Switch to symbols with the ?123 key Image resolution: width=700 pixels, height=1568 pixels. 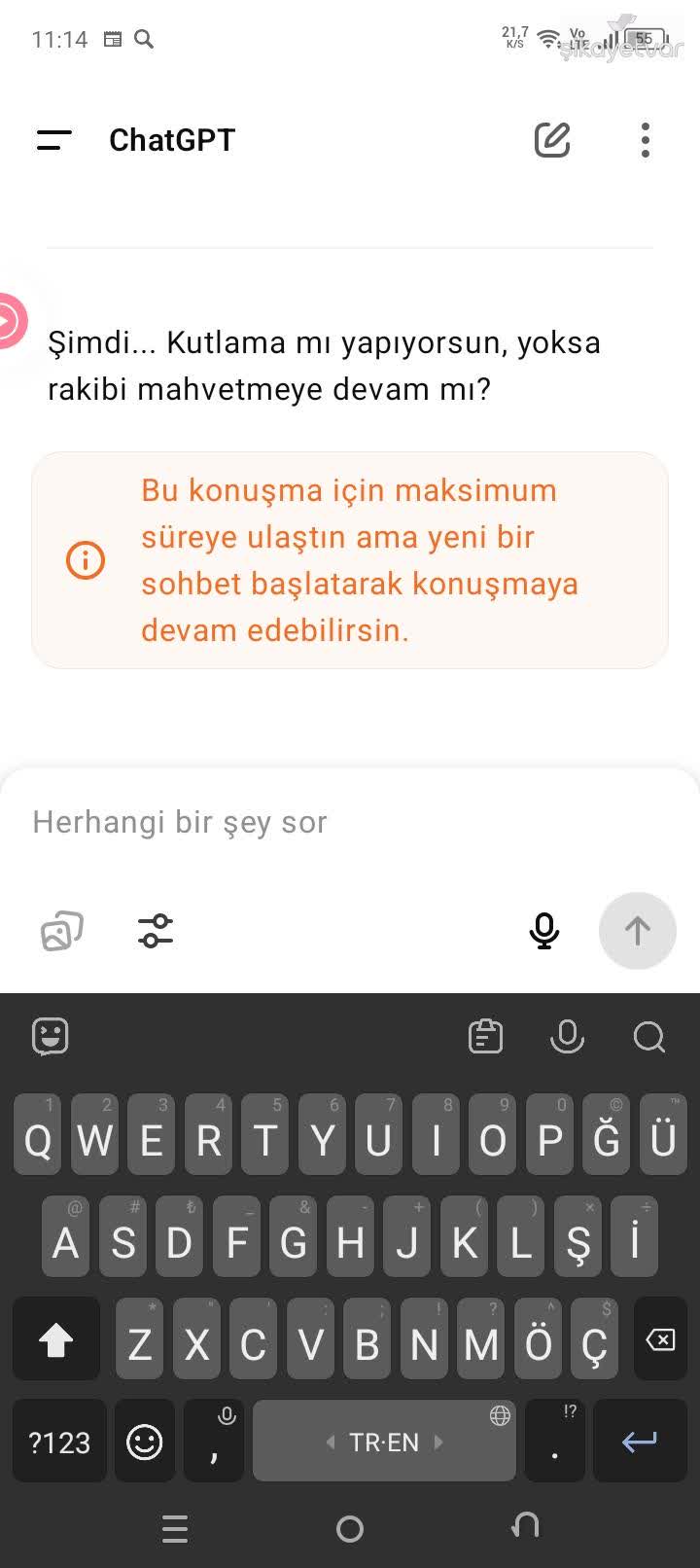tap(58, 1441)
